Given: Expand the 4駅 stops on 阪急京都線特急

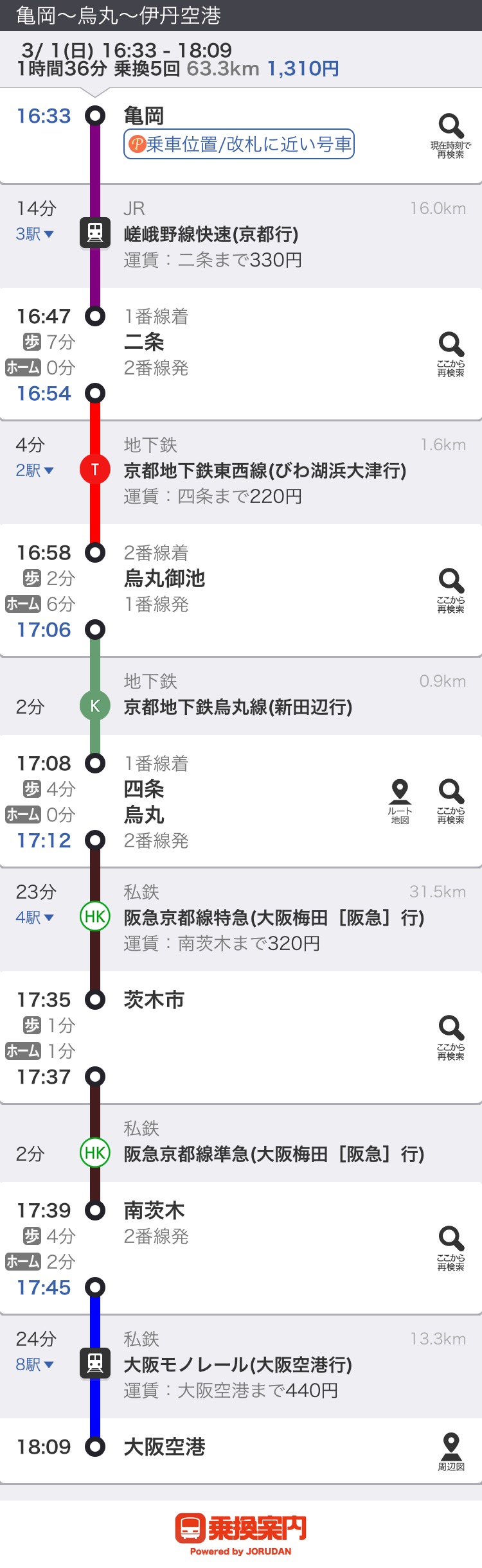Looking at the screenshot, I should pos(35,918).
